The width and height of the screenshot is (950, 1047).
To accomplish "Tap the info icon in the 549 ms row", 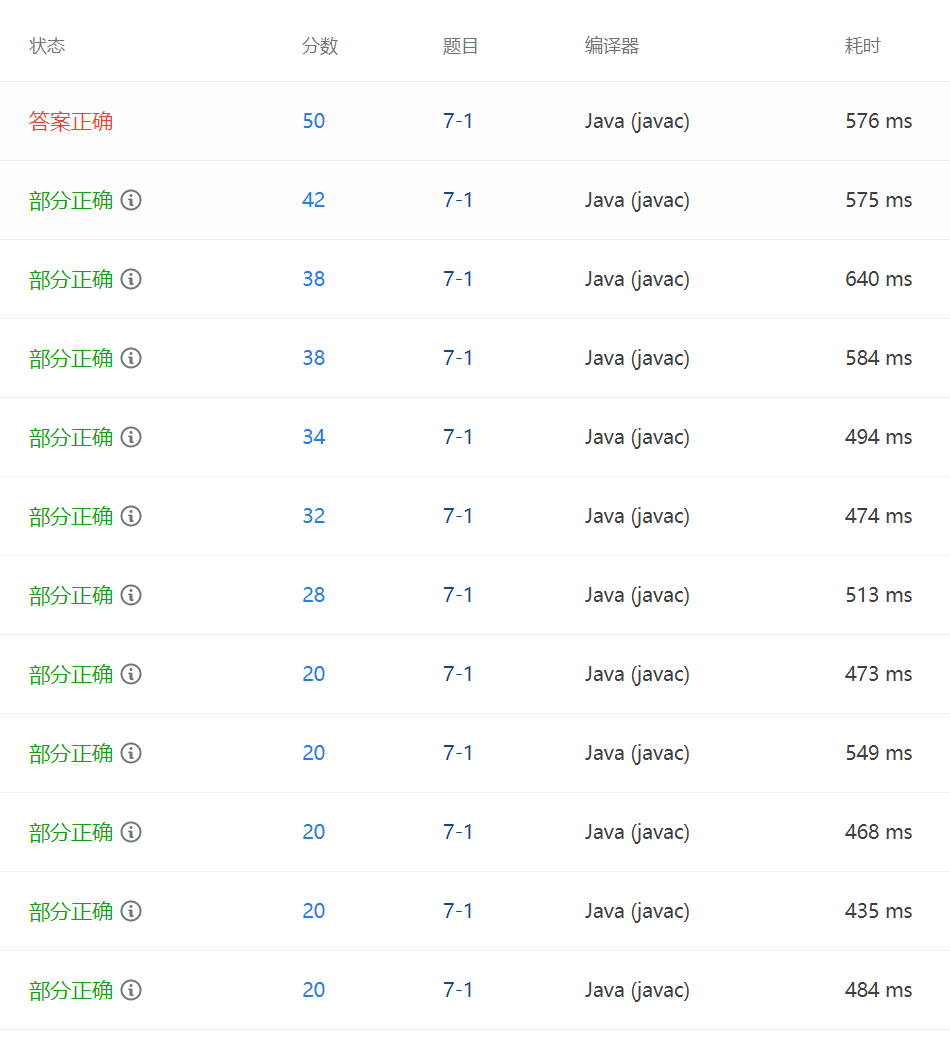I will [x=131, y=753].
